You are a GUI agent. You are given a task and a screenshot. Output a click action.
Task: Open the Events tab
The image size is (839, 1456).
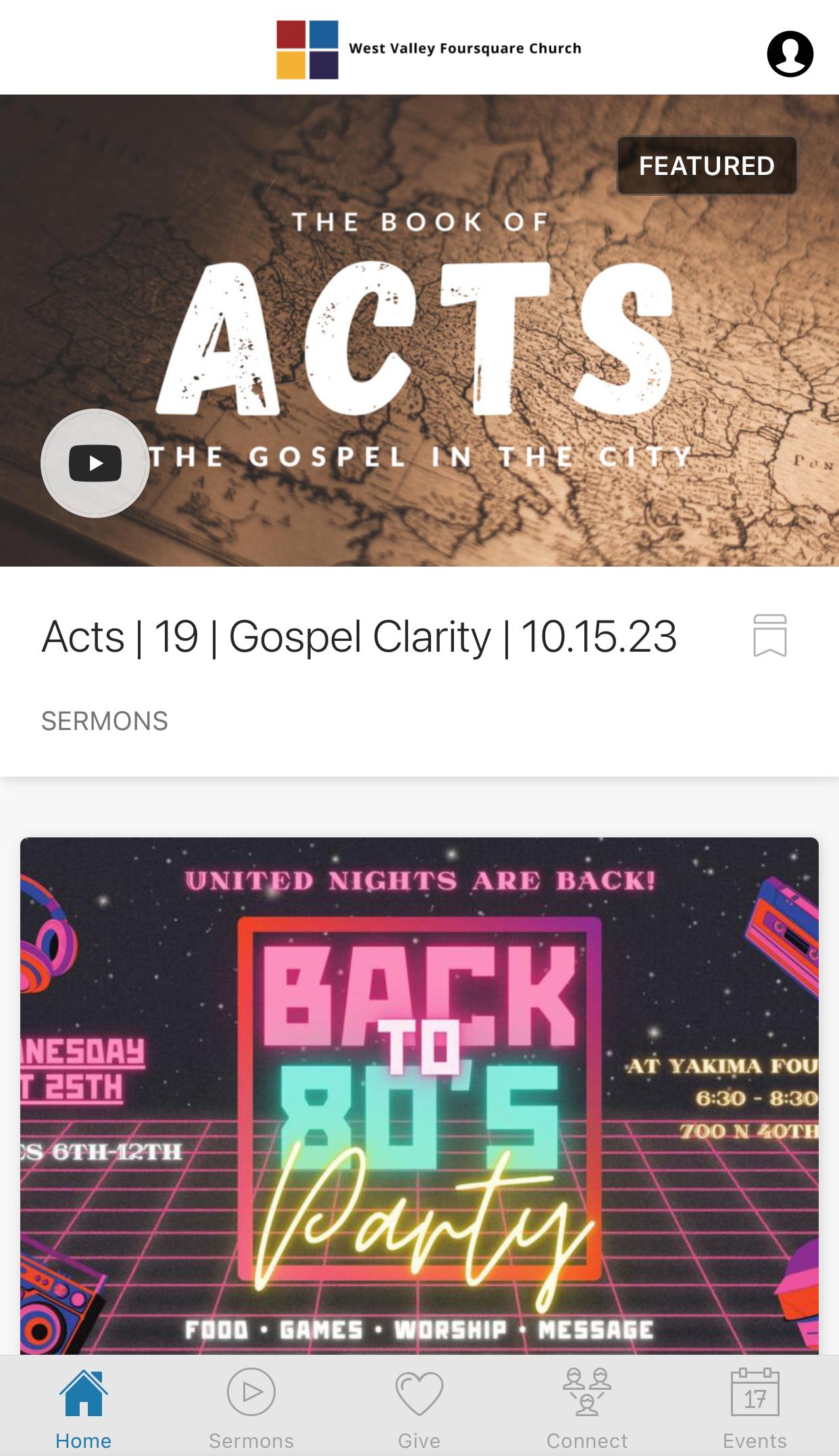(755, 1407)
